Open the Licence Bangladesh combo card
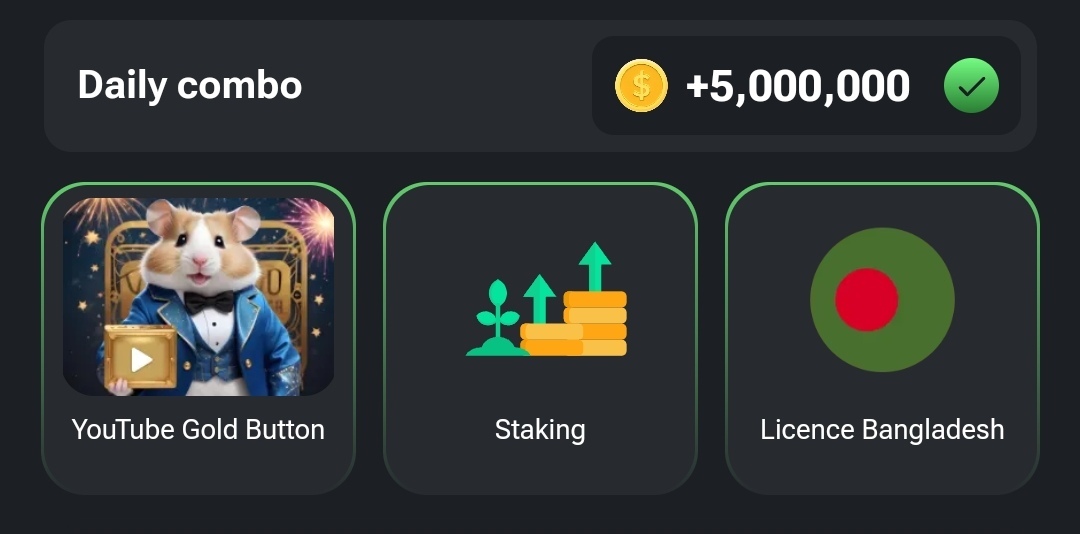 click(x=882, y=338)
